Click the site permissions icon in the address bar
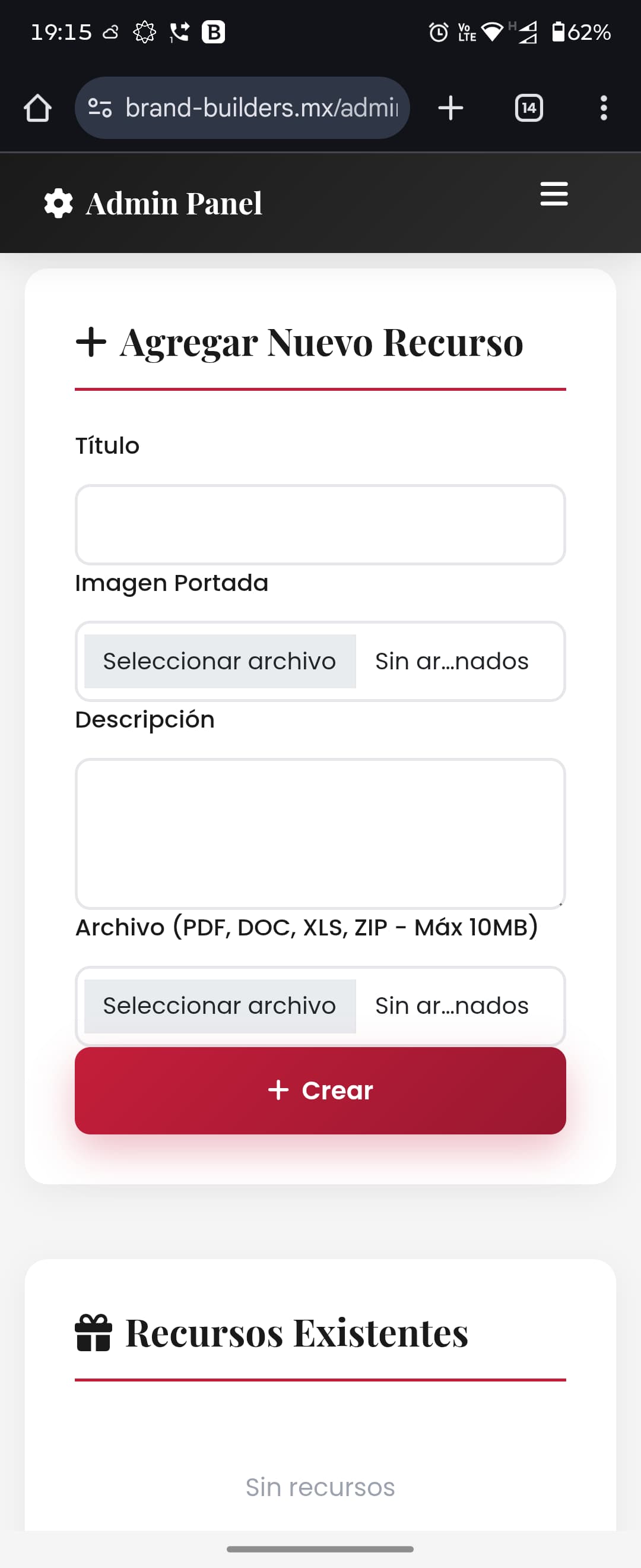641x1568 pixels. 100,108
